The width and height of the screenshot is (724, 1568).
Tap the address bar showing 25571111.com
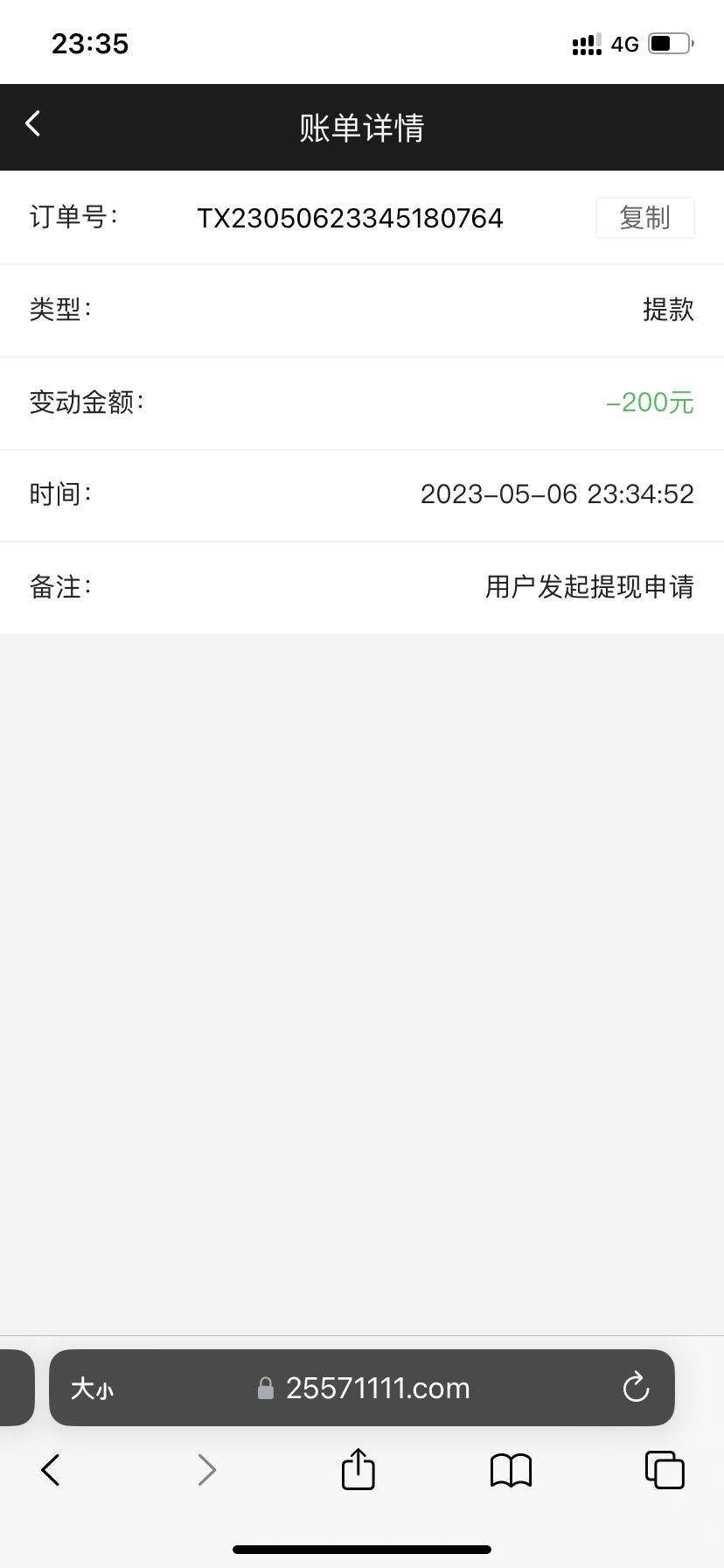tap(378, 1388)
